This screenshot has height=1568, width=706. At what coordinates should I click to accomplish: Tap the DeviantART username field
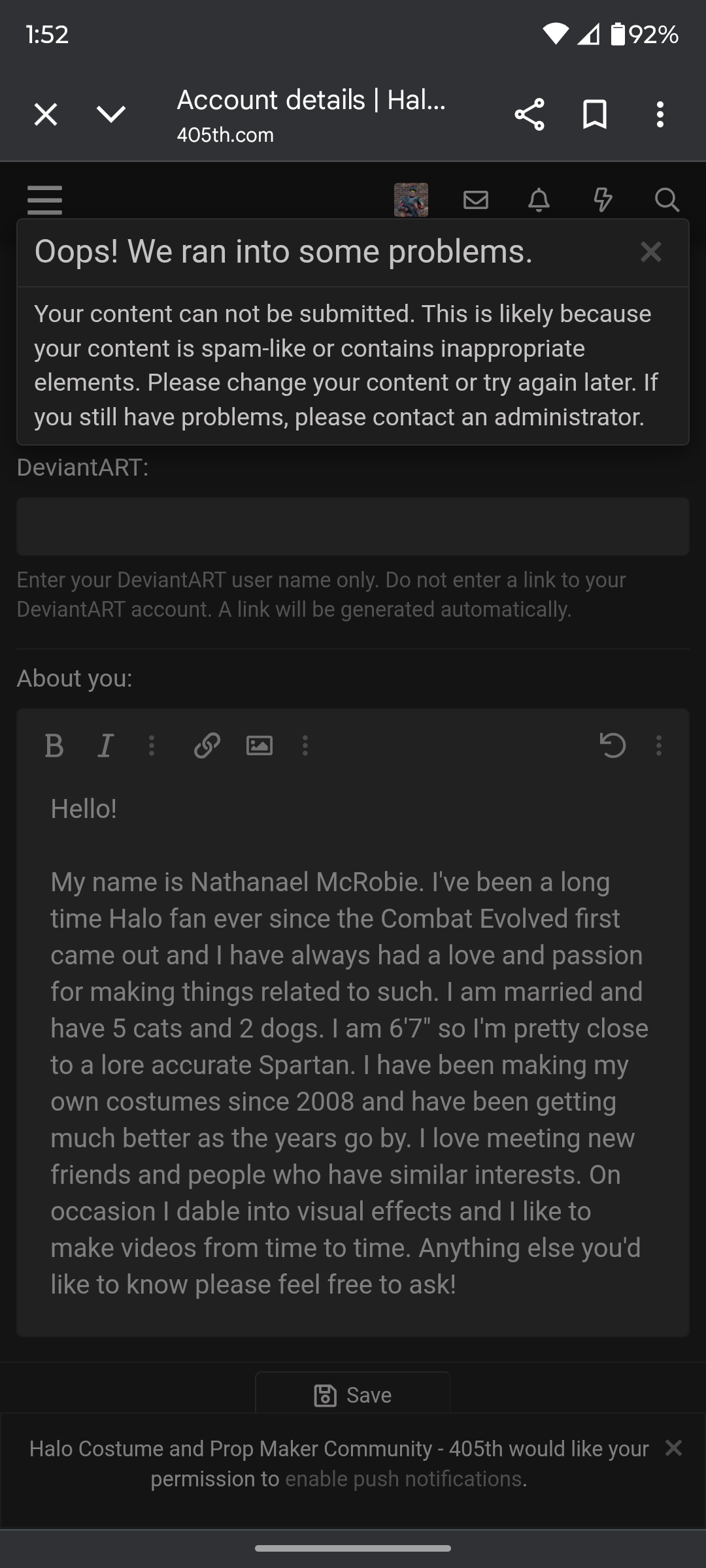tap(353, 527)
